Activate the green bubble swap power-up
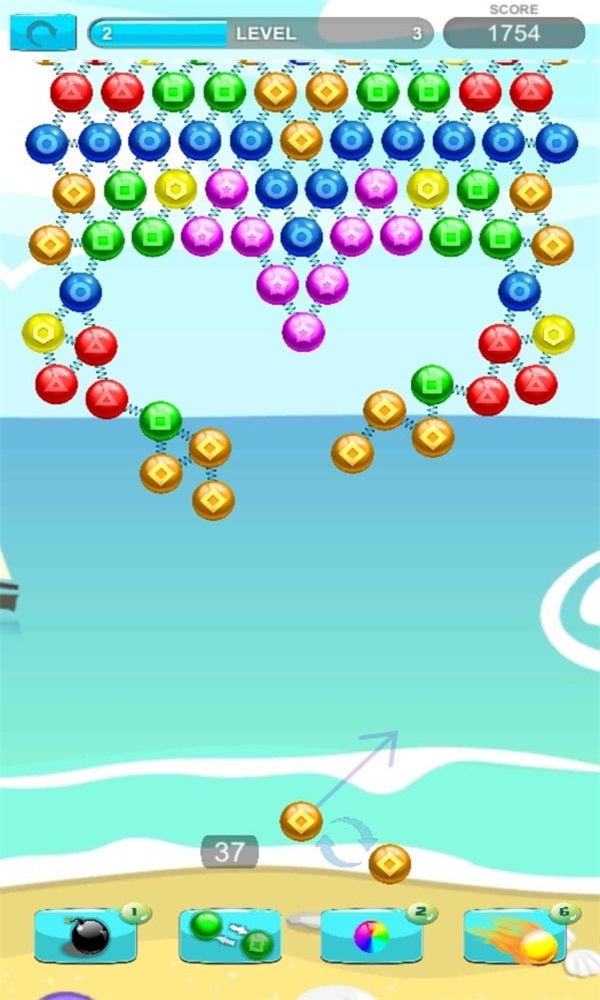 point(230,936)
